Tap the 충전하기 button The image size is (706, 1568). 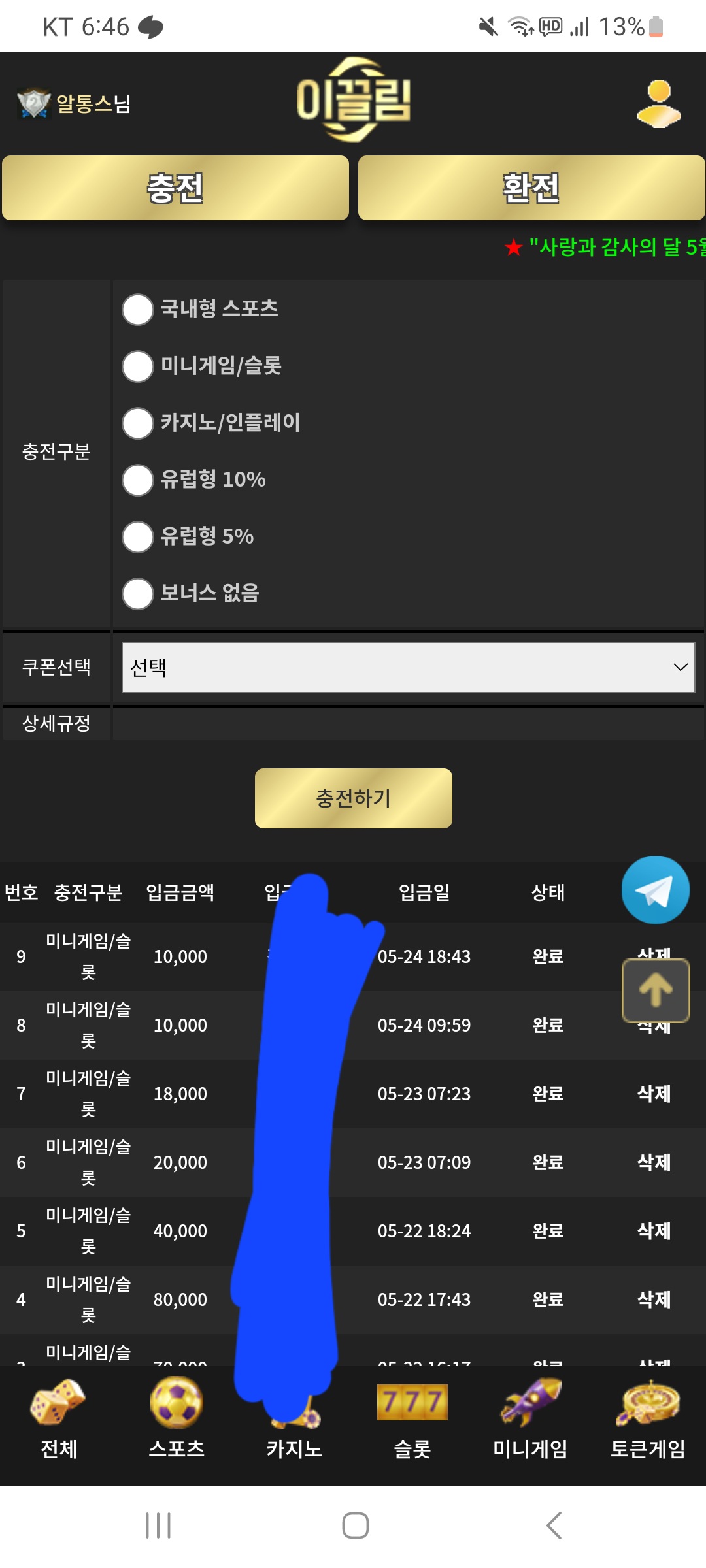pos(353,798)
